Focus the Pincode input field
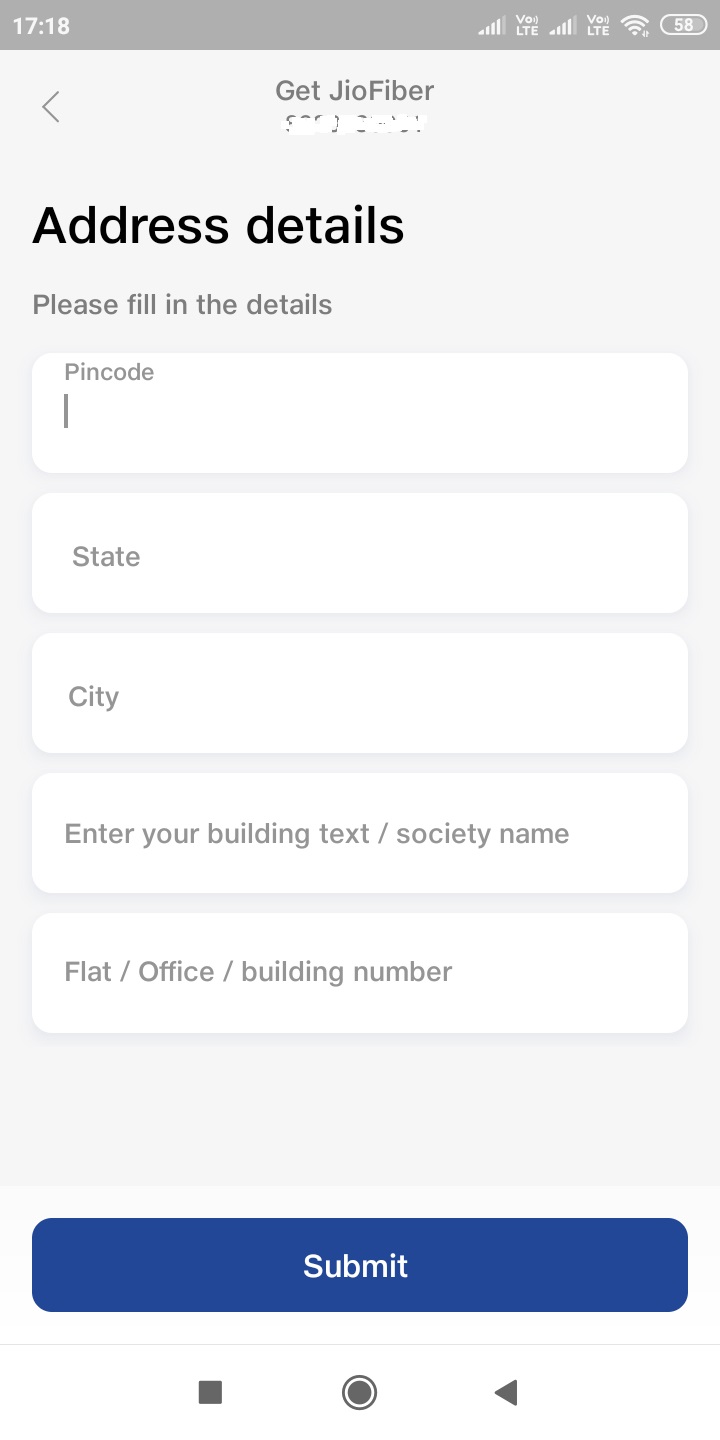The image size is (720, 1440). click(x=360, y=411)
